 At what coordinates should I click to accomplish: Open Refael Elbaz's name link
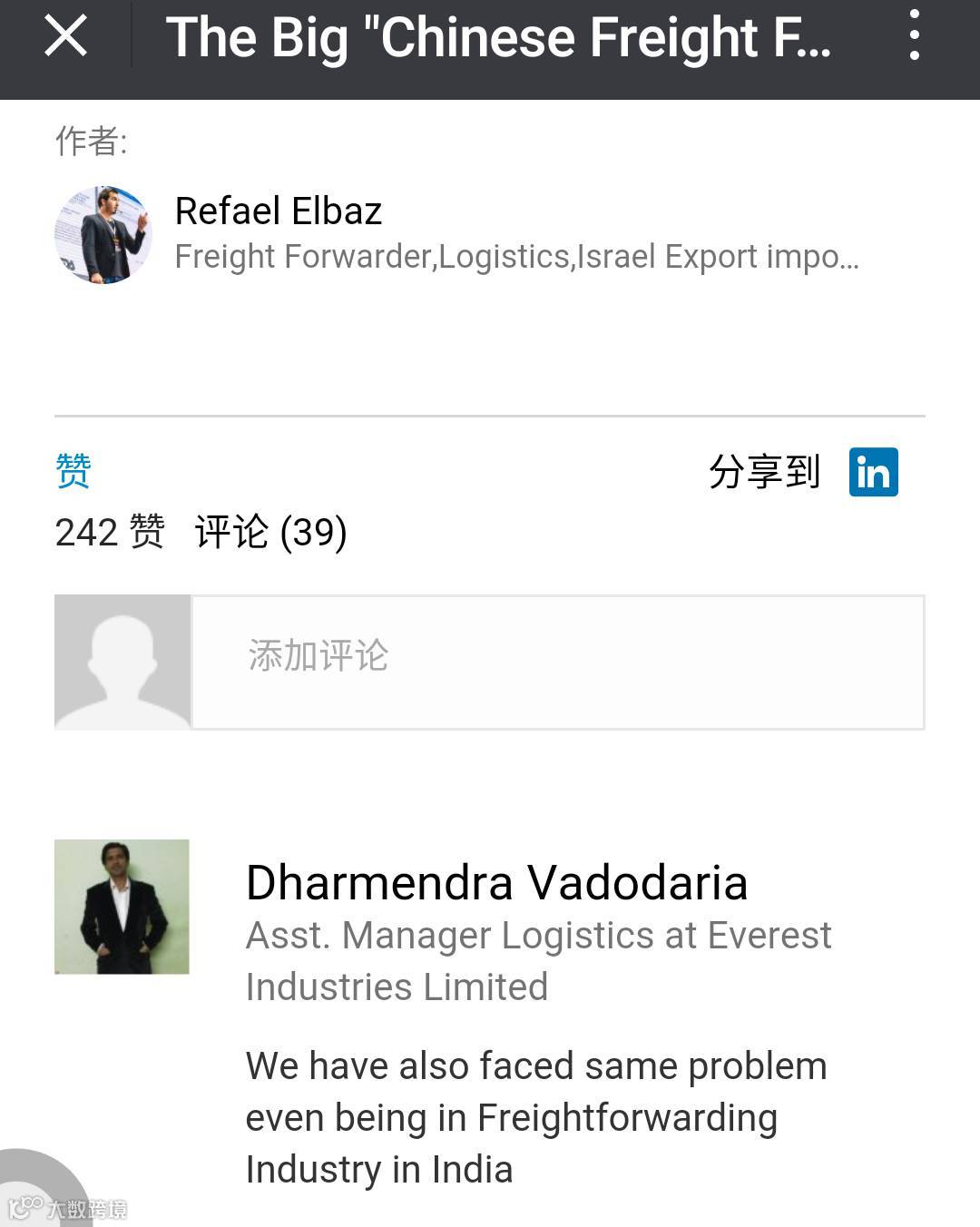pos(279,211)
